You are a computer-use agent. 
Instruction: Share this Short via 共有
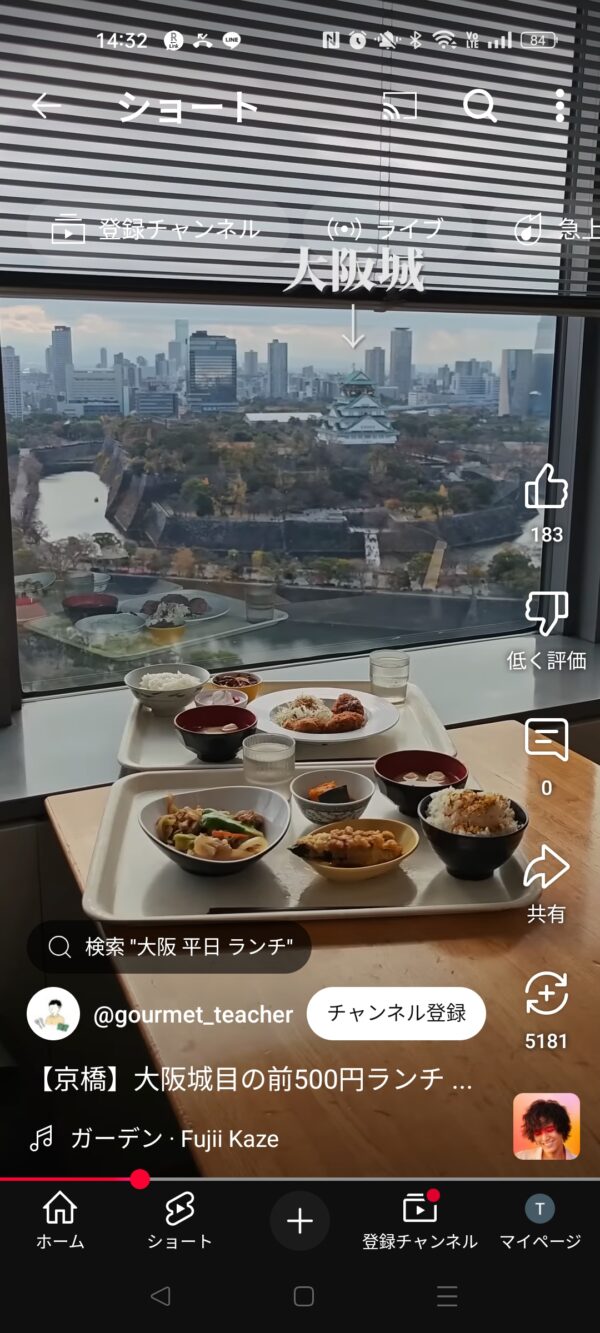pyautogui.click(x=546, y=868)
